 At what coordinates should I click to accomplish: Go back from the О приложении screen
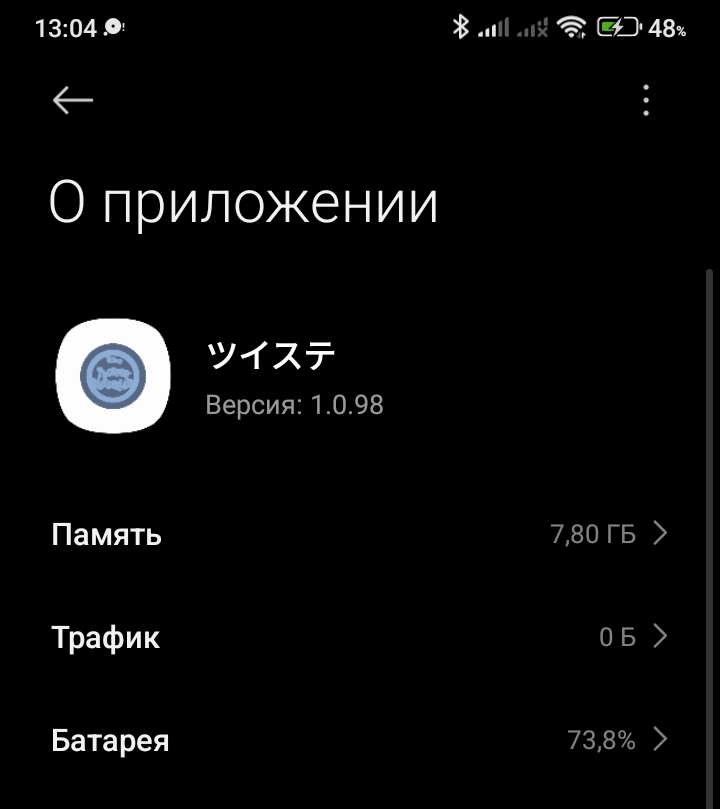click(73, 100)
